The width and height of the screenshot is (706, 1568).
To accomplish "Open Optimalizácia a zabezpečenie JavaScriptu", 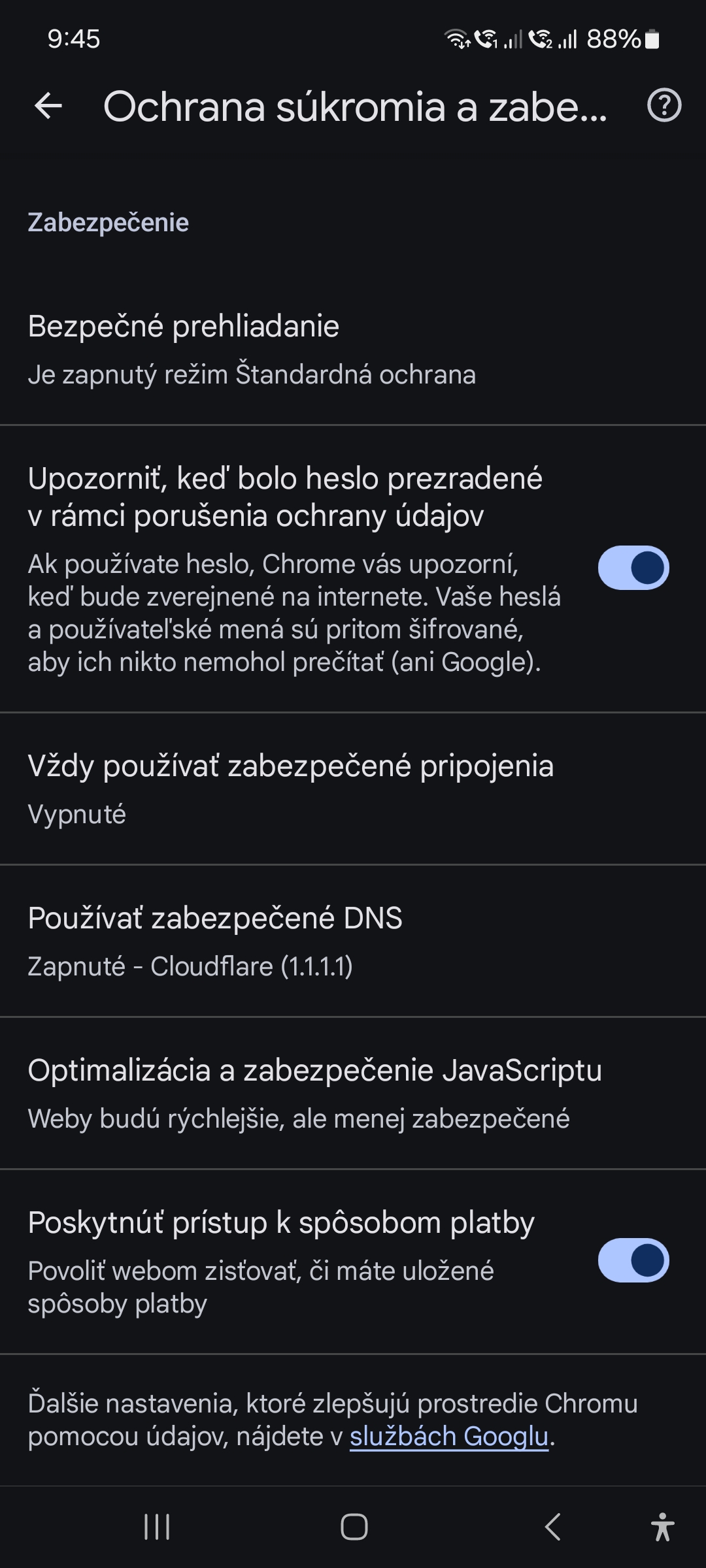I will click(x=353, y=1093).
